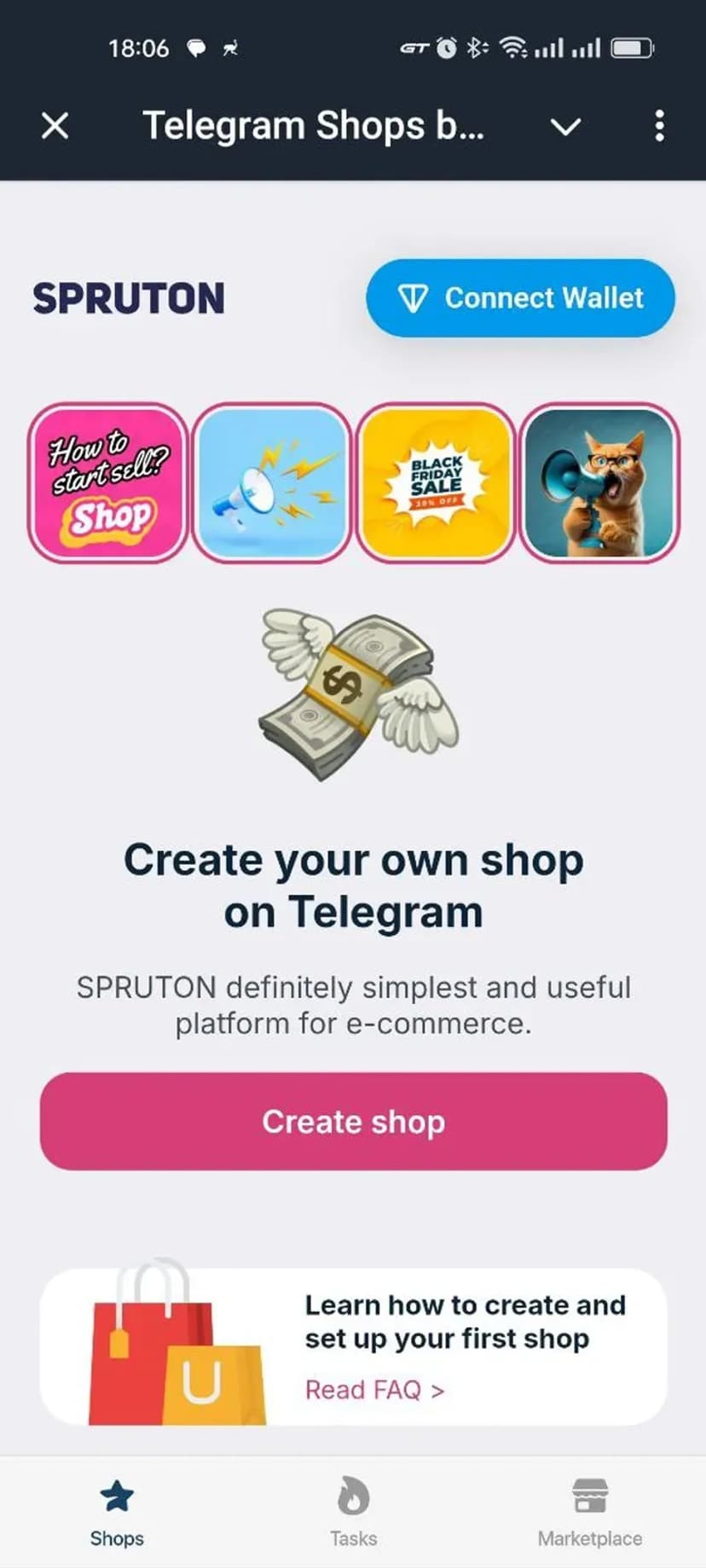View the cat with megaphone story
The image size is (706, 1568).
click(599, 483)
